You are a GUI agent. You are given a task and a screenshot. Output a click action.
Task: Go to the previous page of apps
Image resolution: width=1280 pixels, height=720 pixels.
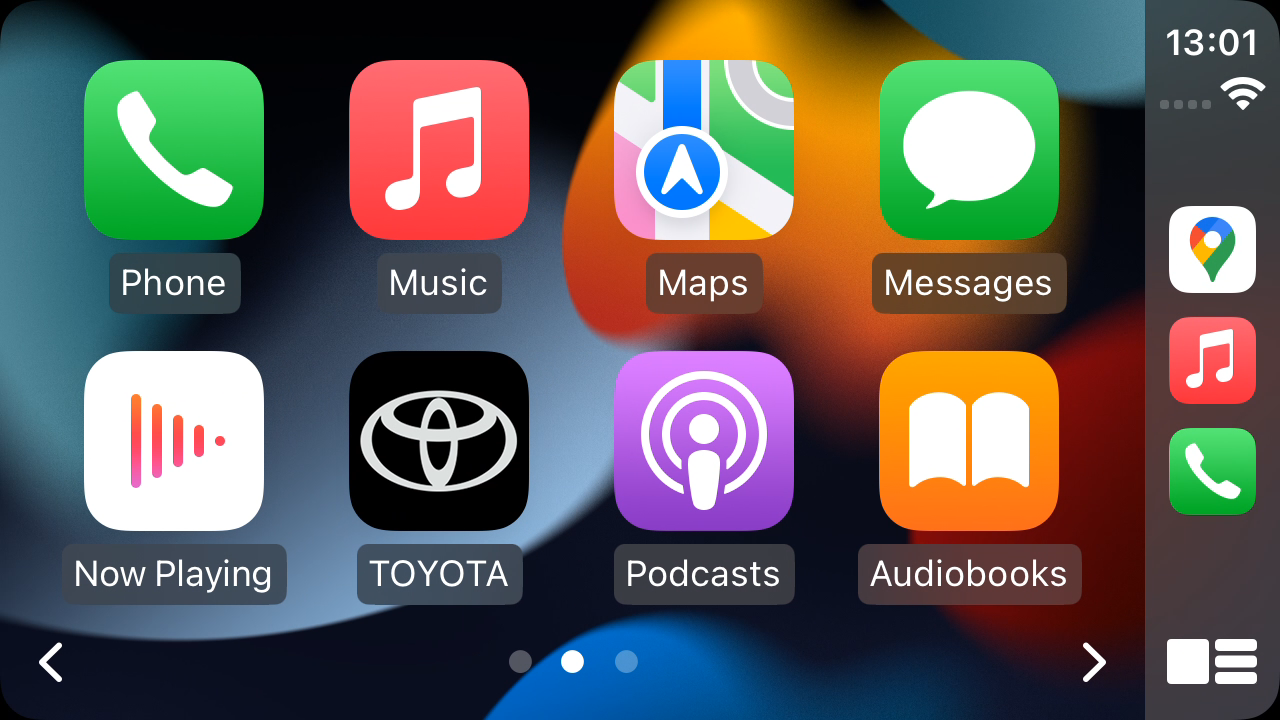coord(51,662)
